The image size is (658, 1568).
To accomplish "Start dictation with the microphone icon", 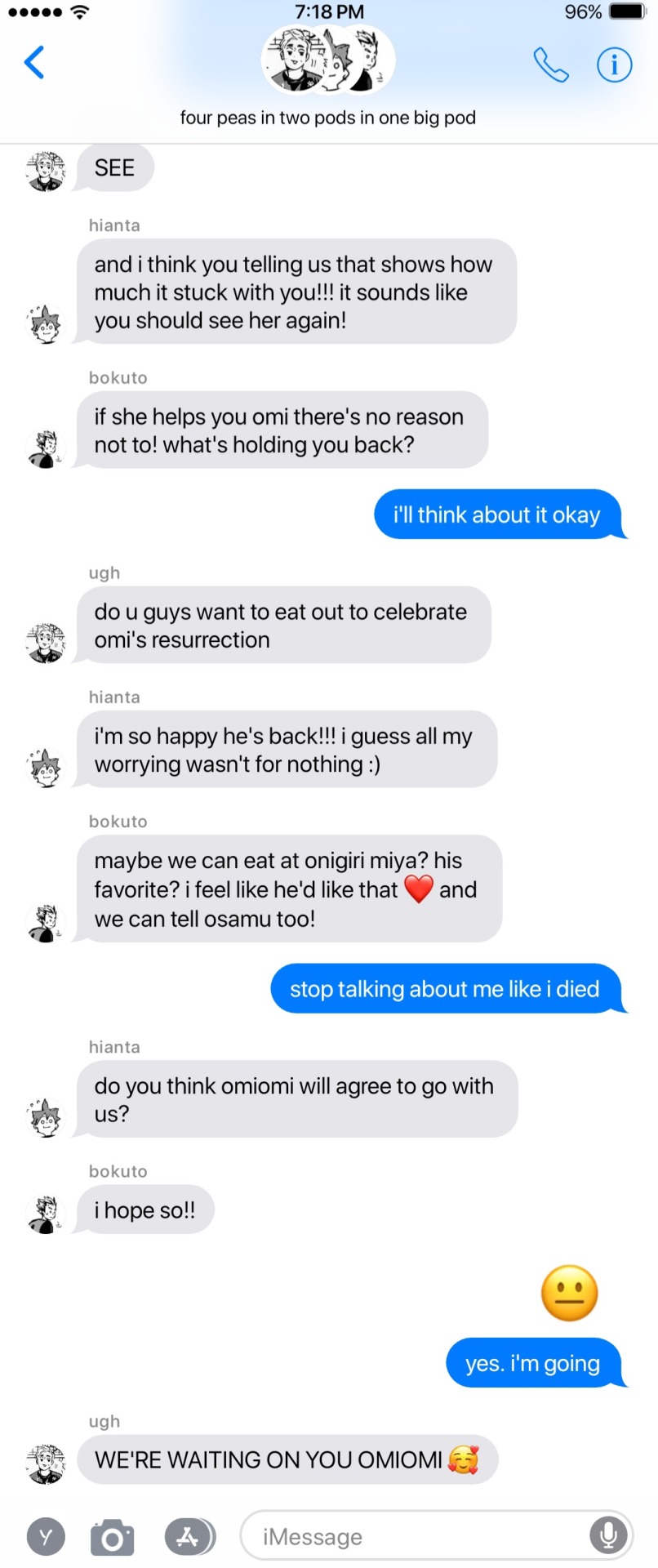I will 608,1535.
